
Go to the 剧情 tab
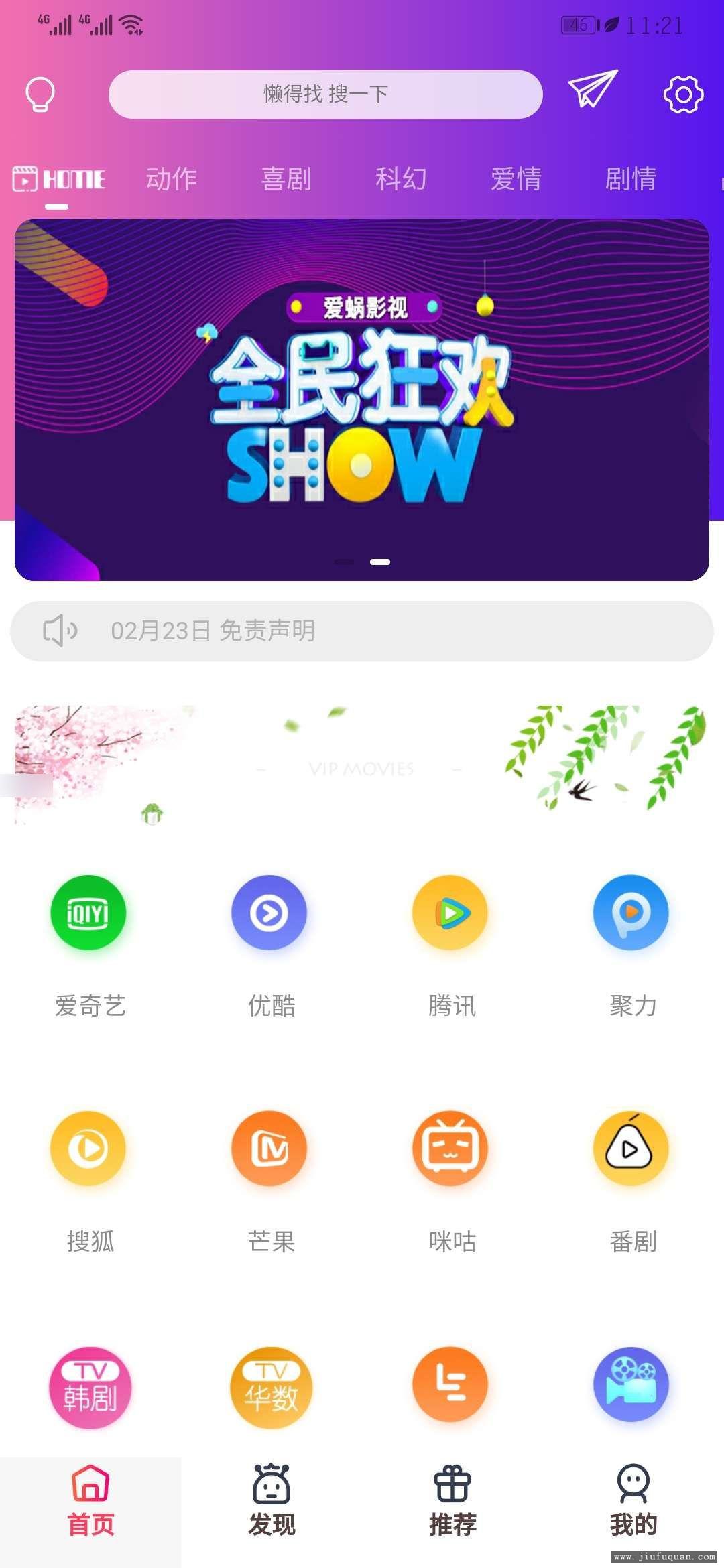click(630, 179)
